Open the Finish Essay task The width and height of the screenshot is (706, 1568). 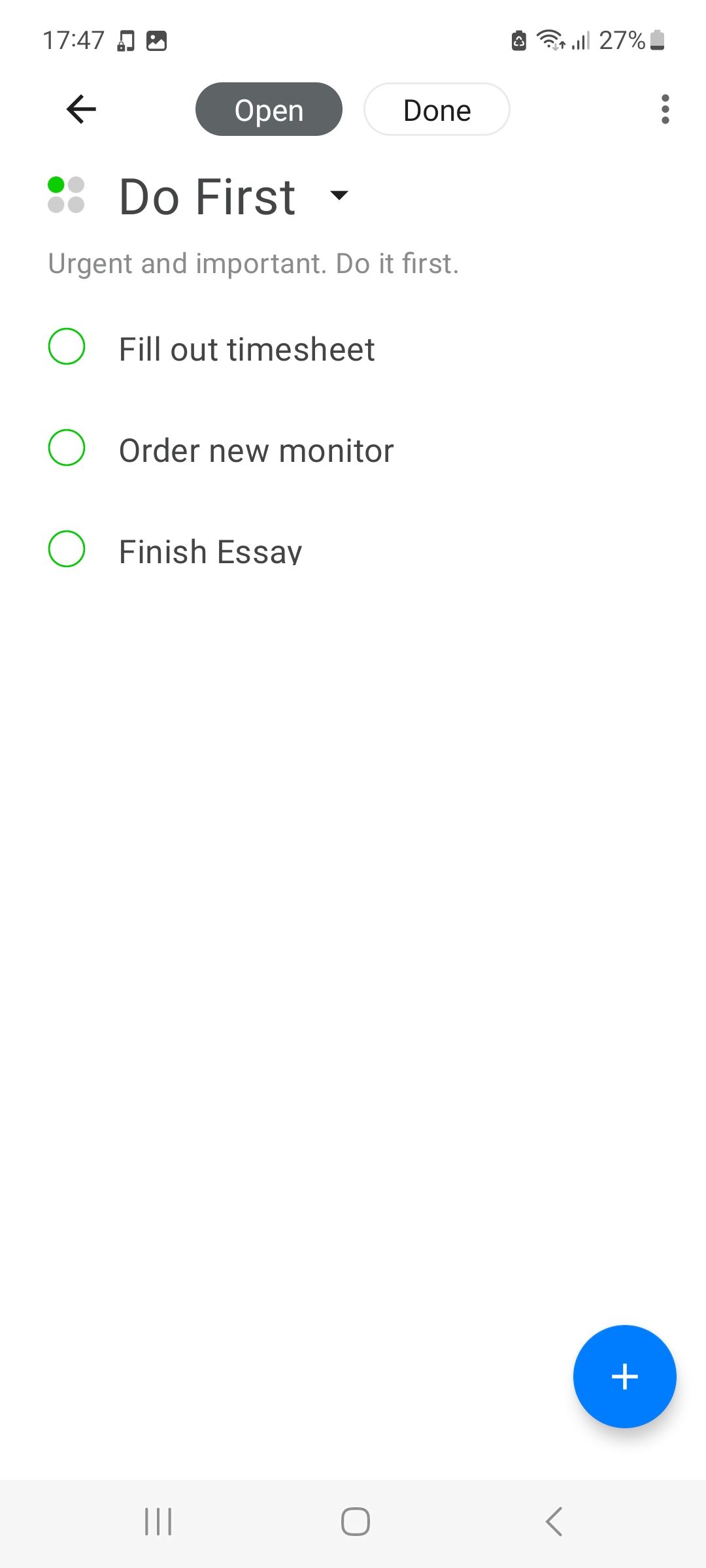(210, 552)
